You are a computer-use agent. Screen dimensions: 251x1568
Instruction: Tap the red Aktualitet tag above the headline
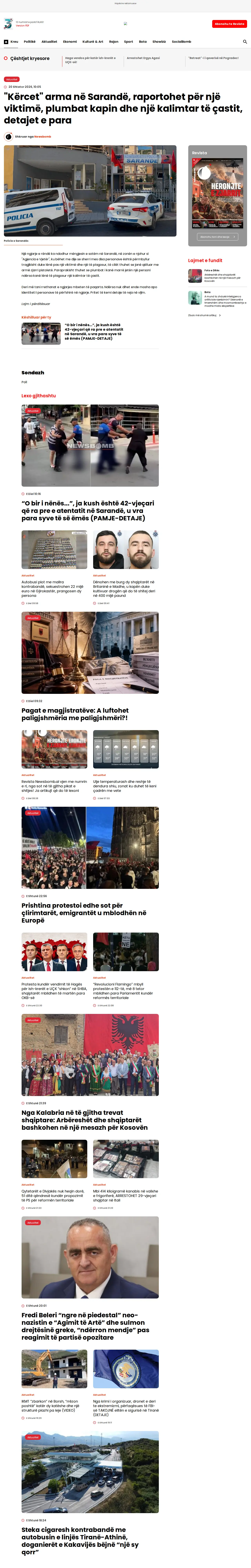12,79
